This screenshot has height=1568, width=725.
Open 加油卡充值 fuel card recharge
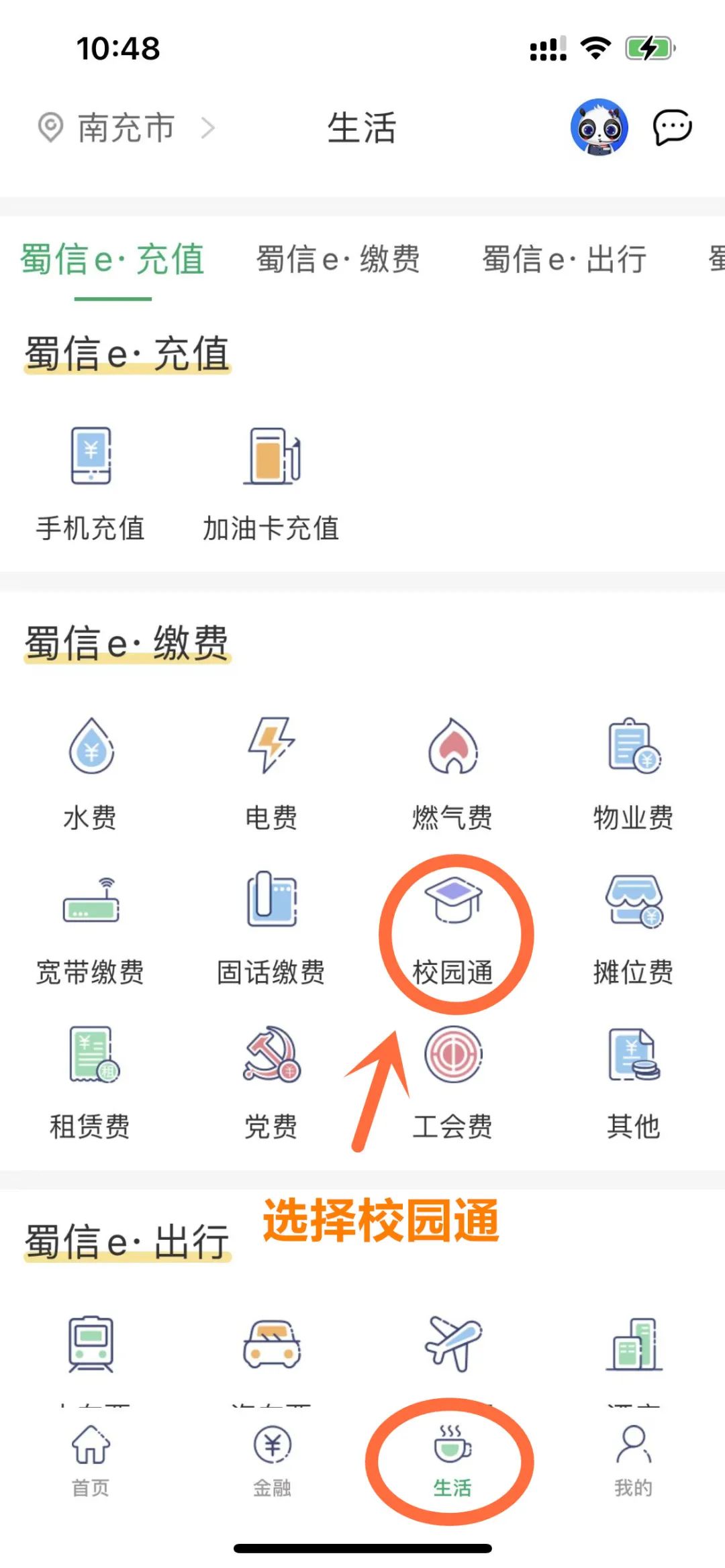271,483
